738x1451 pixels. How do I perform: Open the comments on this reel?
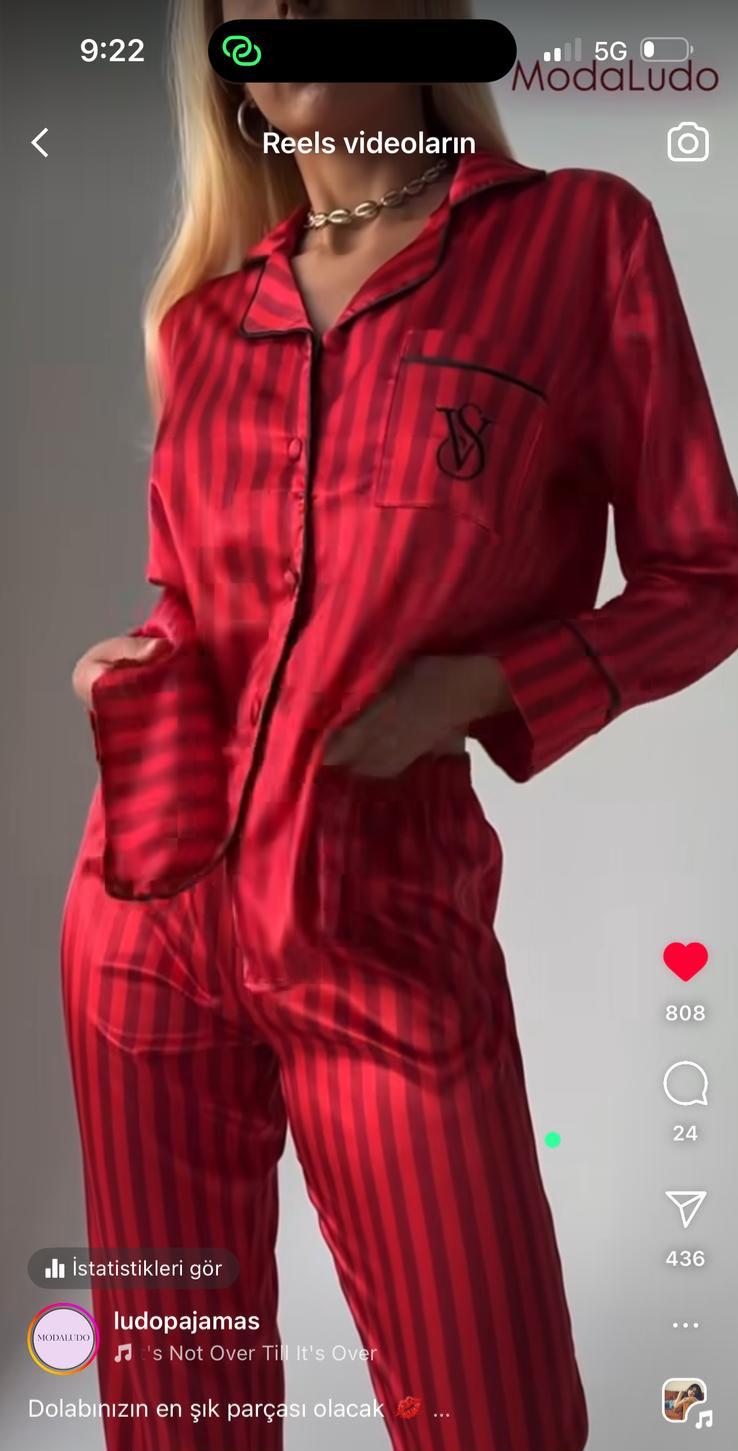(x=685, y=1085)
